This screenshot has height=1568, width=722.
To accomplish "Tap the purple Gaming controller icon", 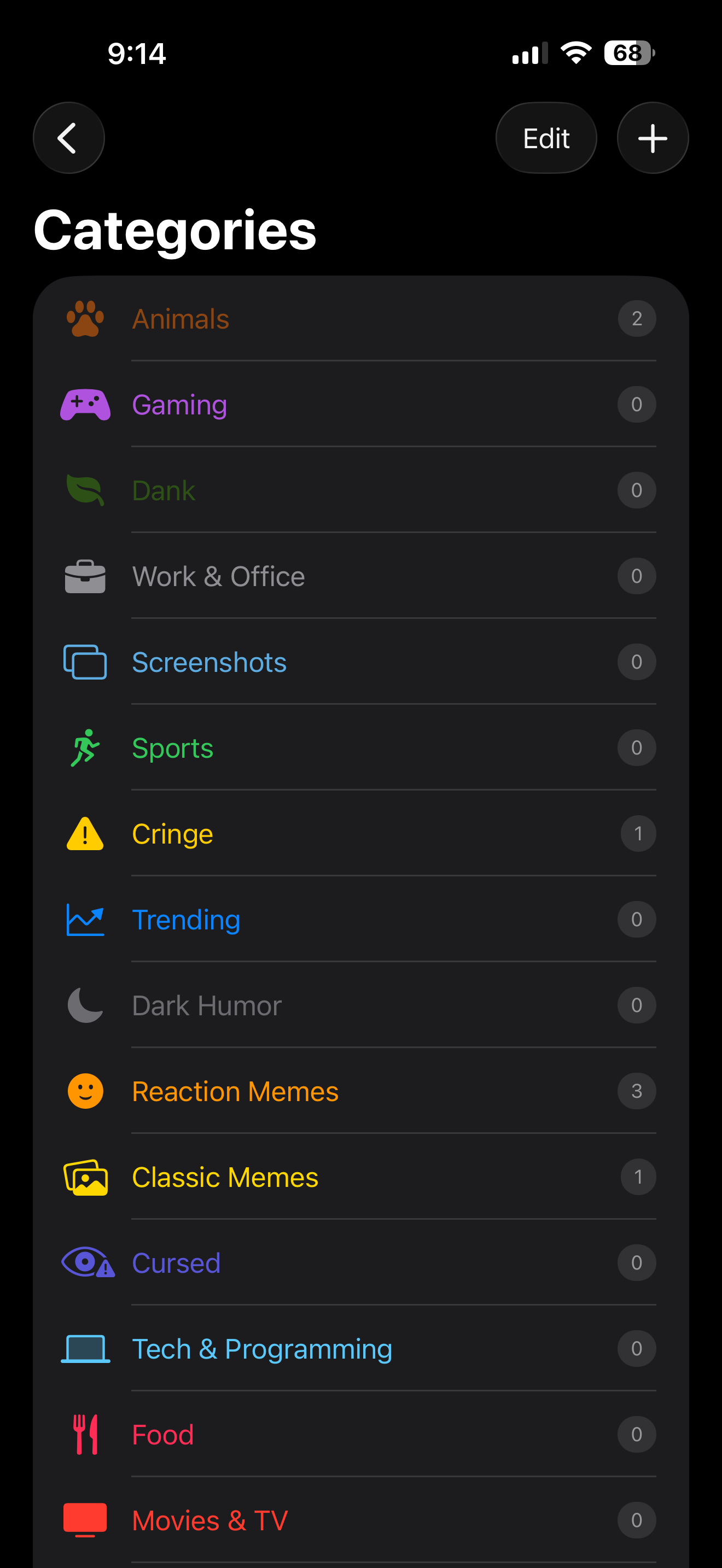I will click(85, 404).
